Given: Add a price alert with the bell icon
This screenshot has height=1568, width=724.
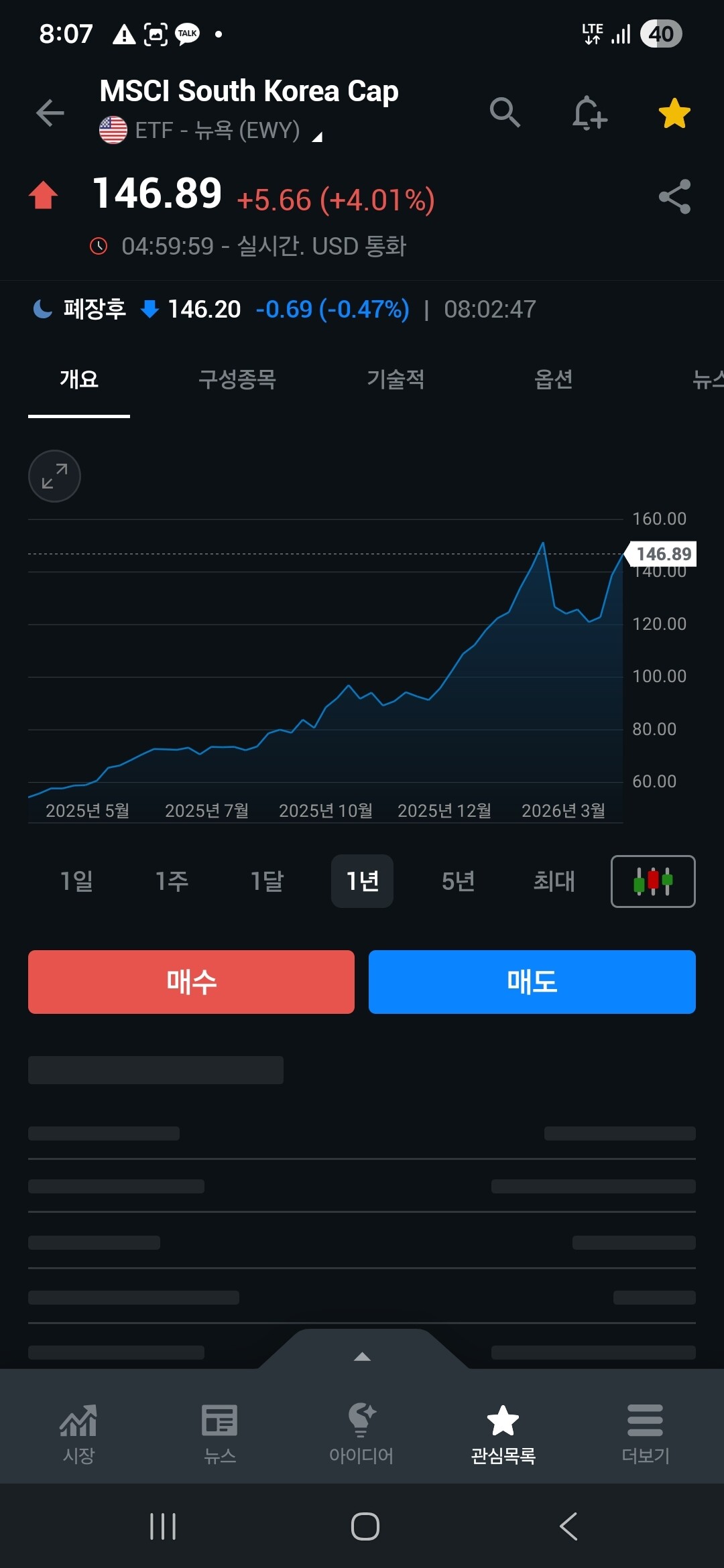Looking at the screenshot, I should tap(589, 113).
